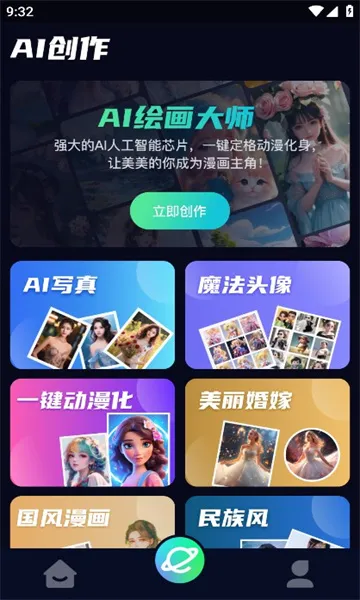Tap the 立即创作 button

(x=180, y=211)
